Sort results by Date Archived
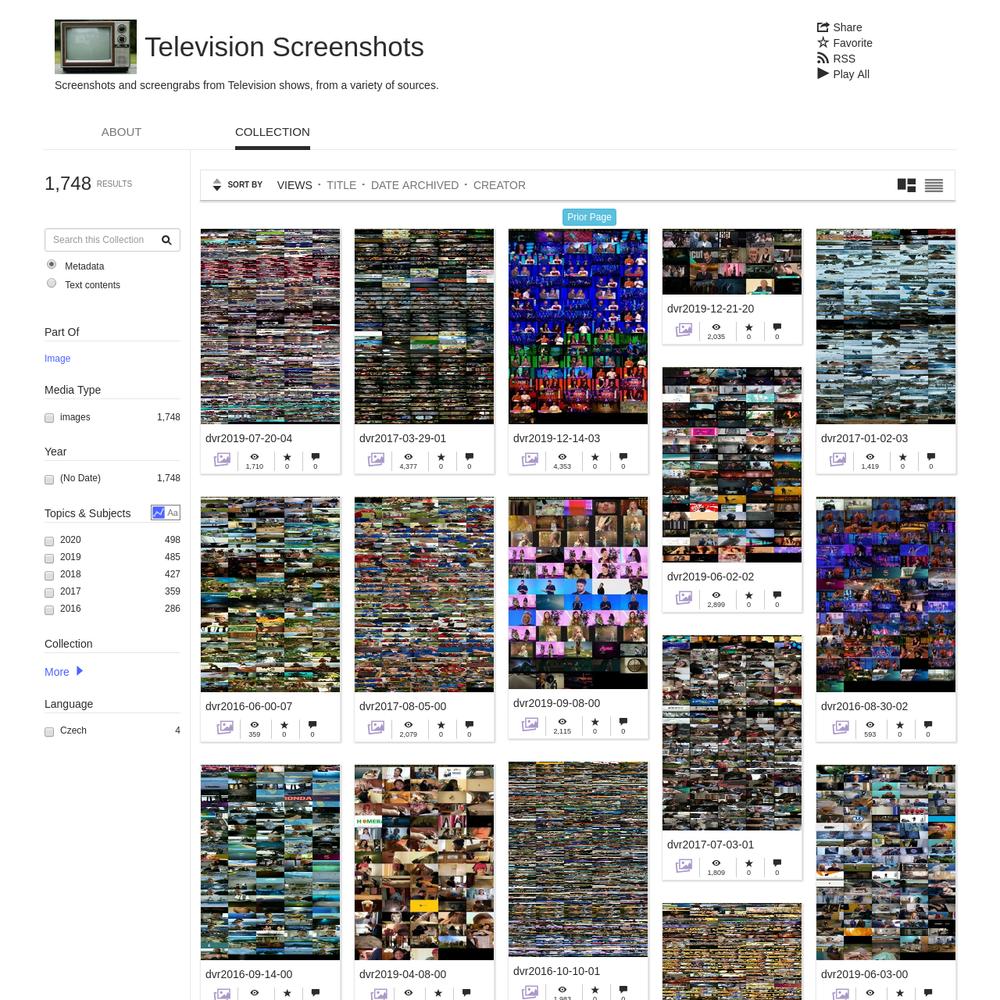Image resolution: width=1000 pixels, height=1000 pixels. click(x=414, y=185)
